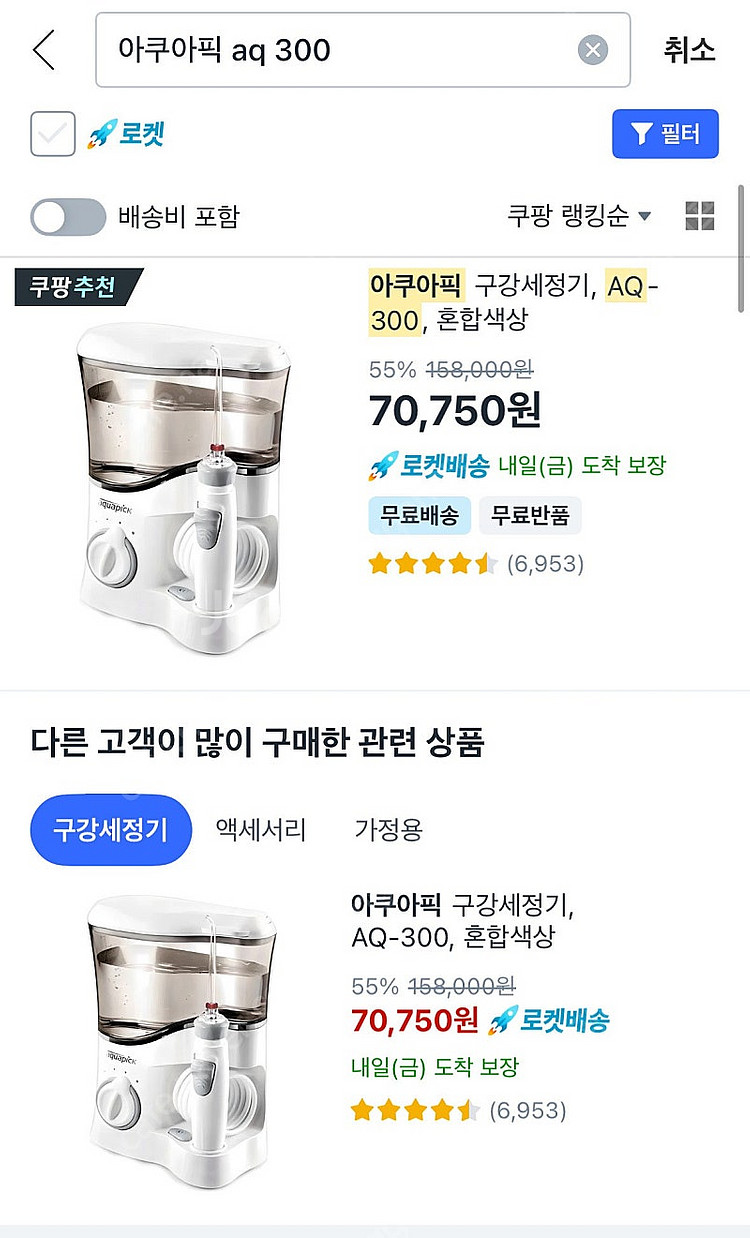Open the 필터 filter options
This screenshot has width=750, height=1238.
coord(665,134)
